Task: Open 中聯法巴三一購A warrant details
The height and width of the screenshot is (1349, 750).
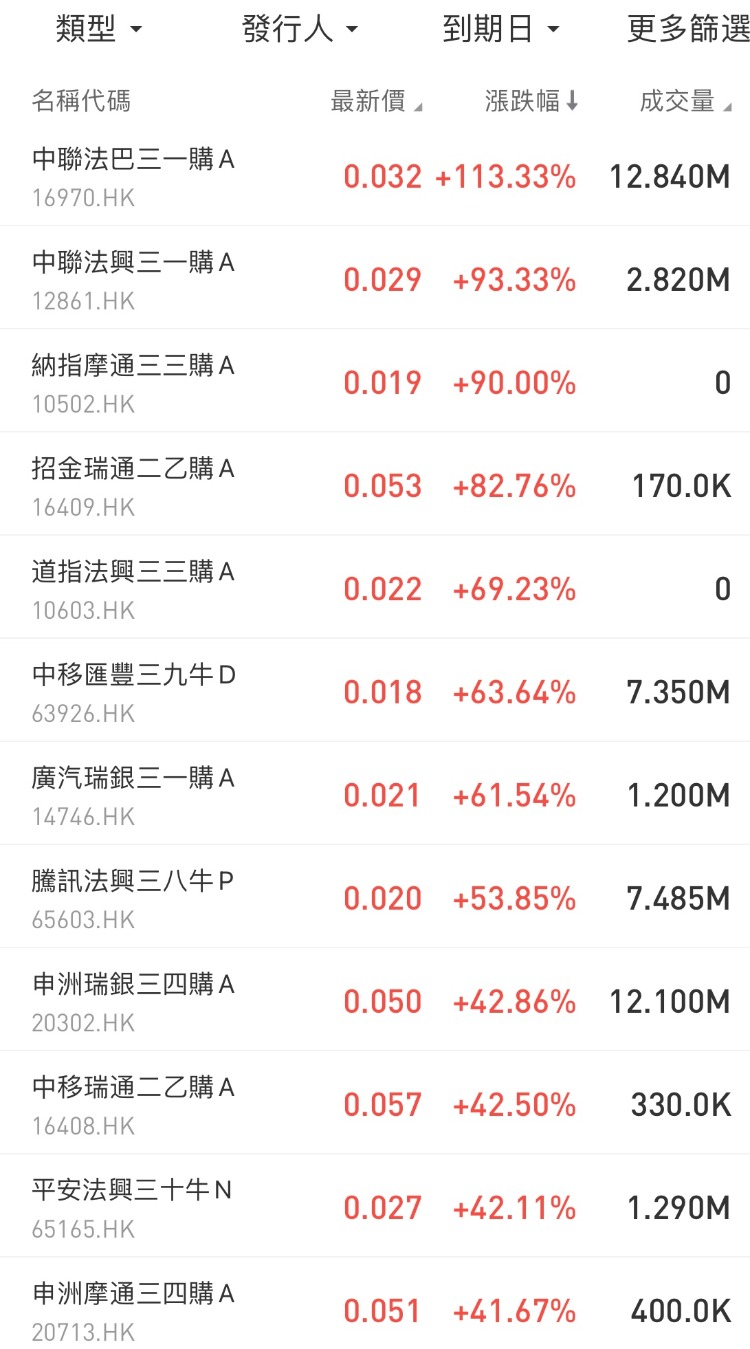Action: pyautogui.click(x=375, y=177)
